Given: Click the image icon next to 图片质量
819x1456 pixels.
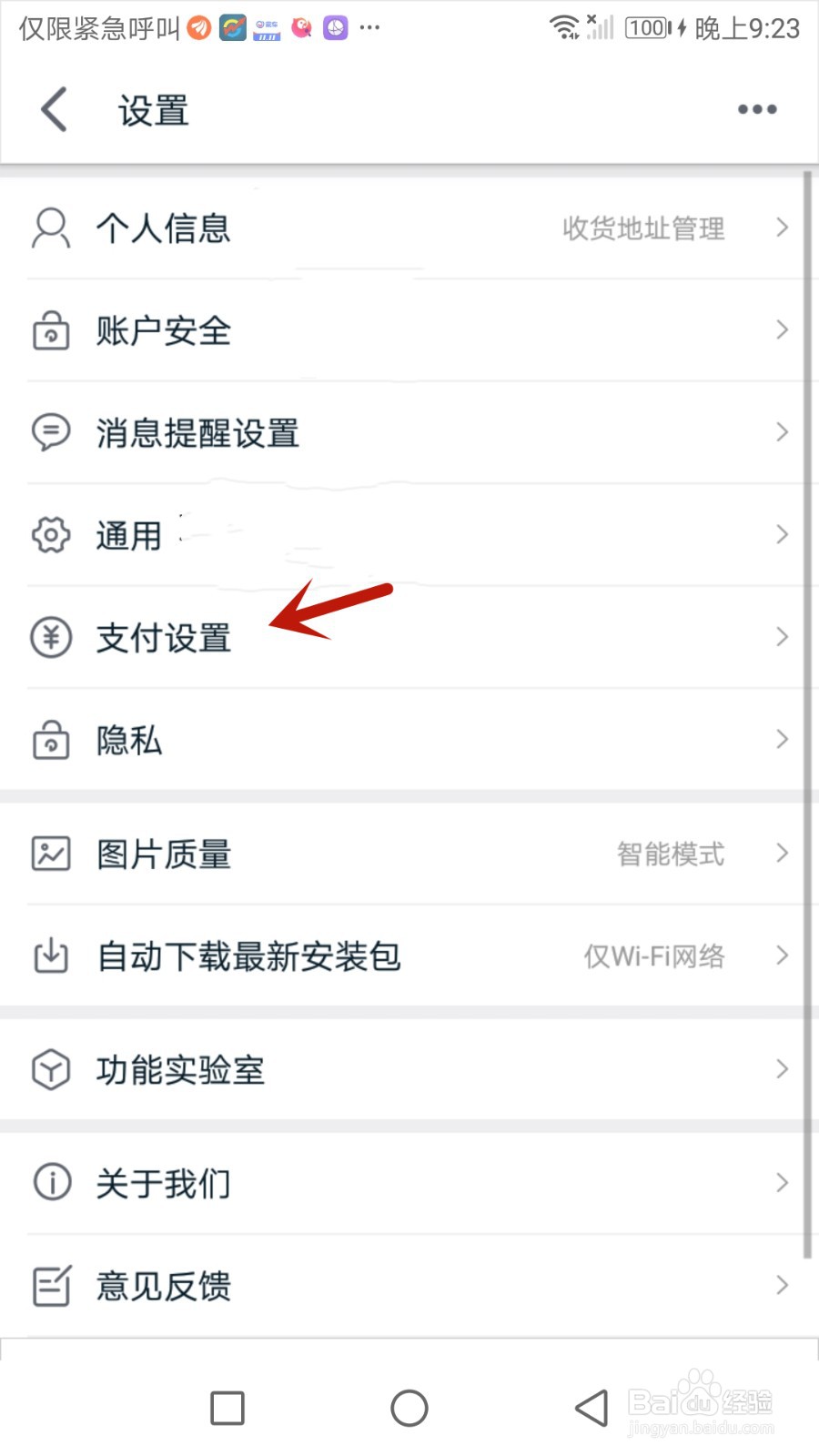Looking at the screenshot, I should (x=51, y=854).
